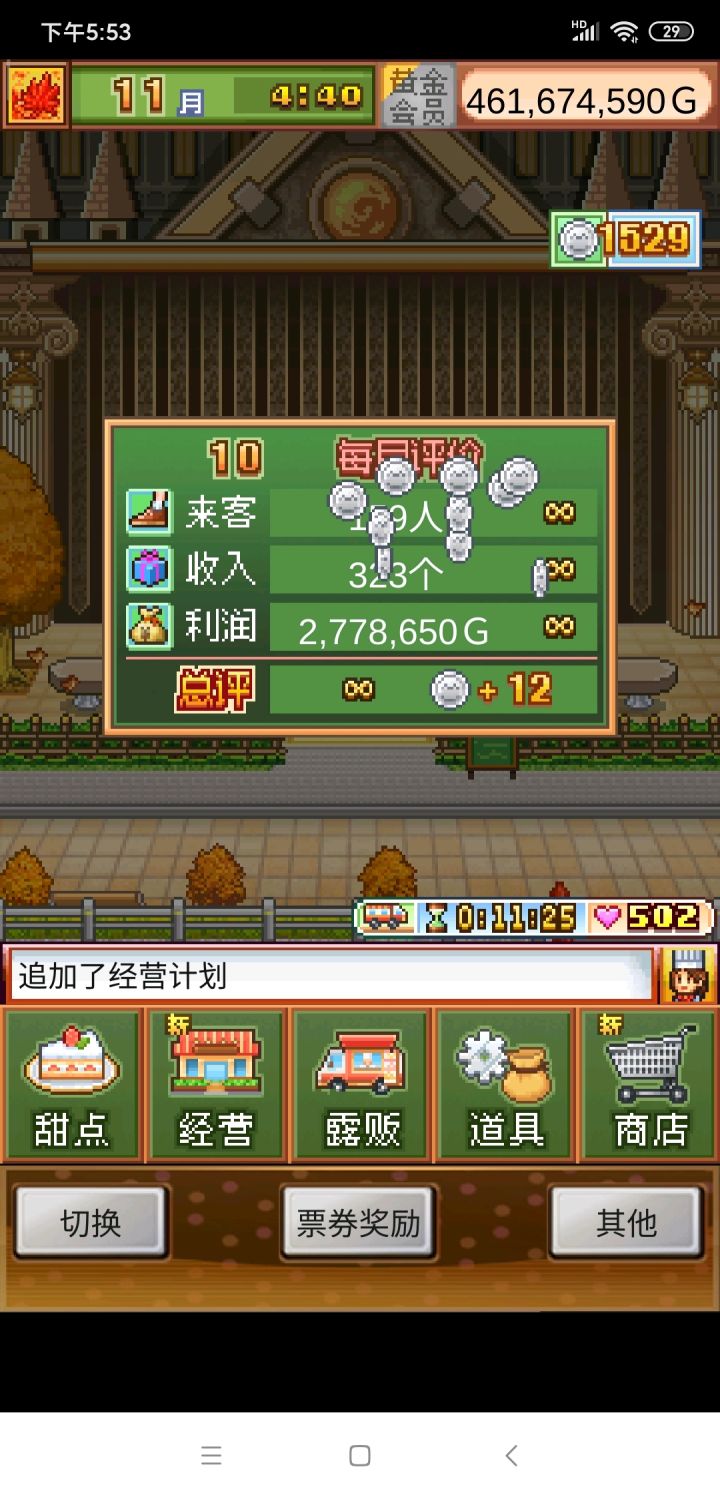Image resolution: width=720 pixels, height=1499 pixels.
Task: Open the 露贩 food truck icon
Action: (x=360, y=1085)
